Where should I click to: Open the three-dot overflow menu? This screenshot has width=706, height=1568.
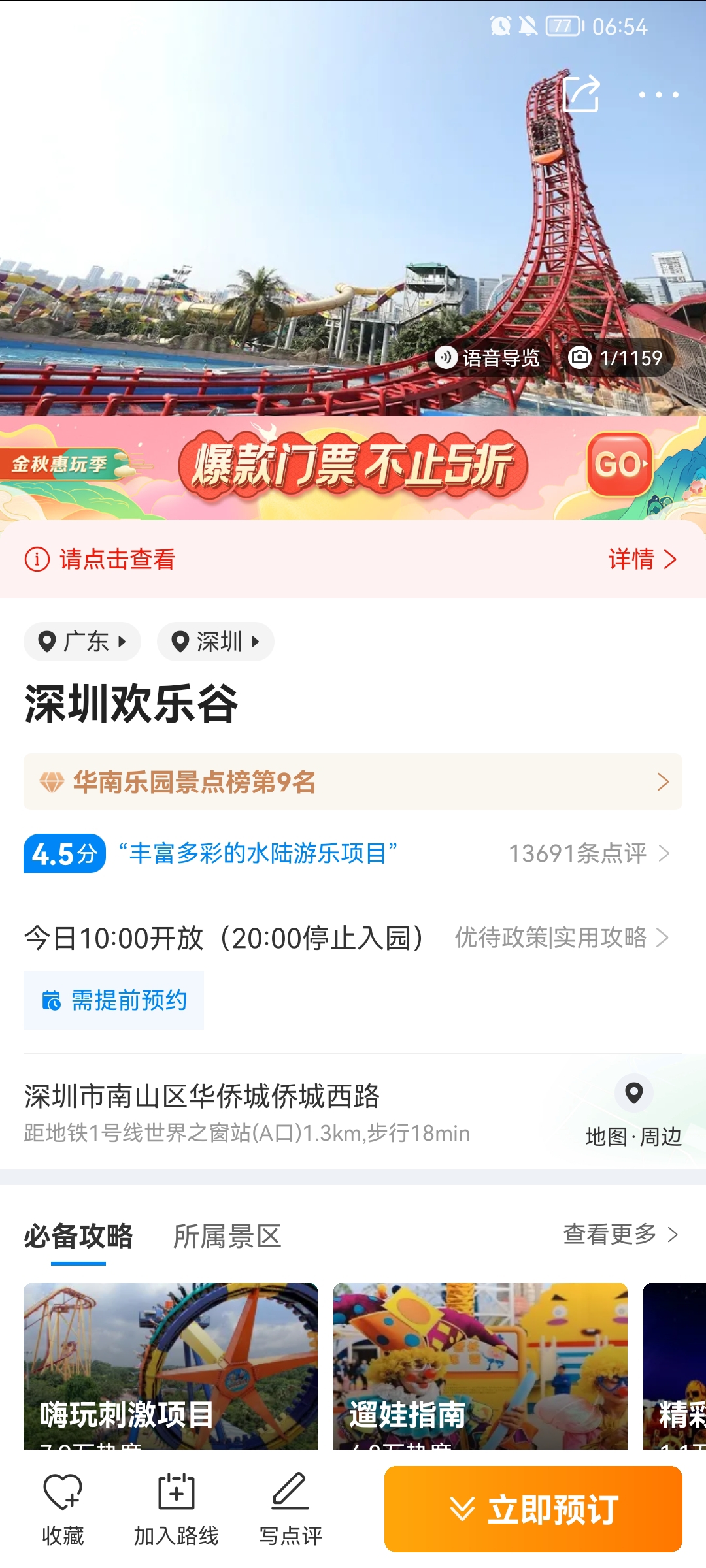[x=658, y=95]
